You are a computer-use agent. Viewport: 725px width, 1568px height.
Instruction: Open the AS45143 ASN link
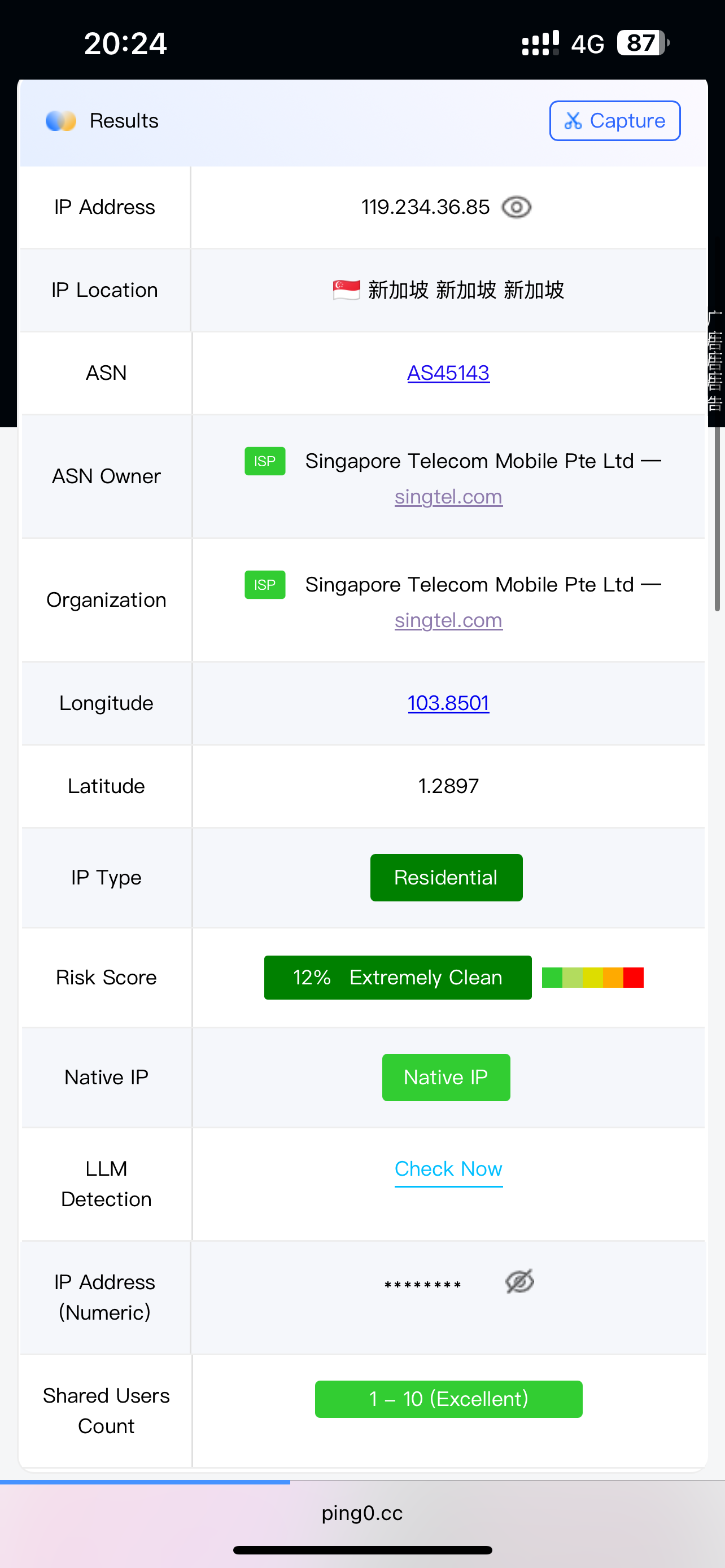448,373
